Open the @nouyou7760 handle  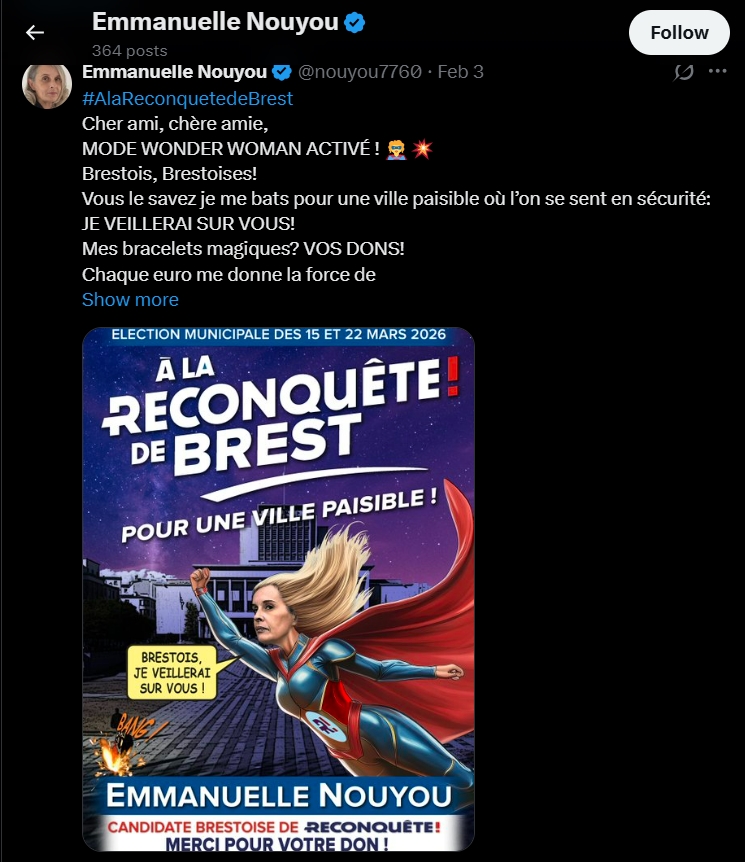(360, 72)
